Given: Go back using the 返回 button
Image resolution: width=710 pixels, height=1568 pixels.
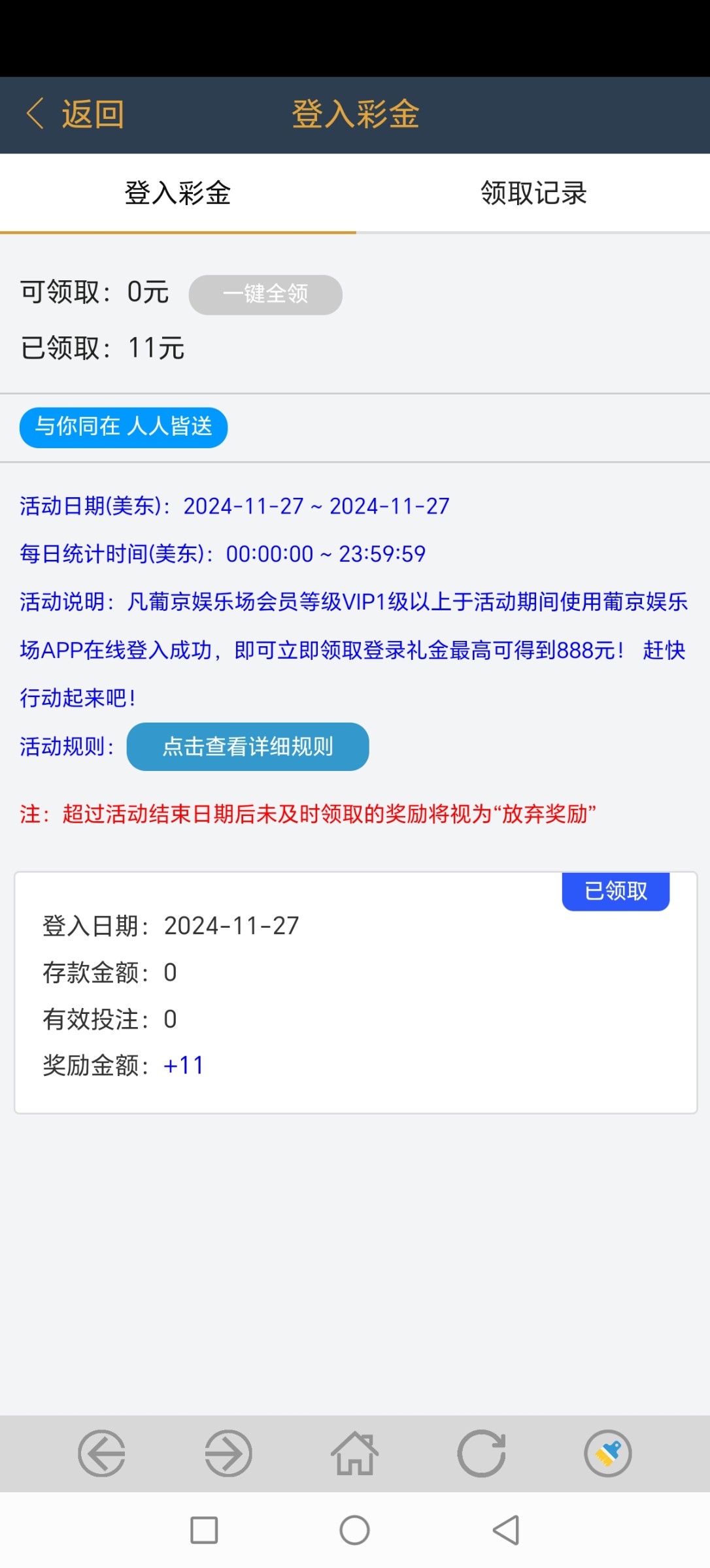Looking at the screenshot, I should pos(75,114).
